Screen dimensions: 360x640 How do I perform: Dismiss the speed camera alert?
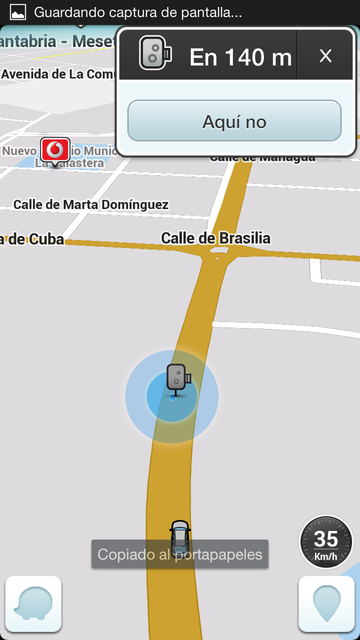pos(325,55)
